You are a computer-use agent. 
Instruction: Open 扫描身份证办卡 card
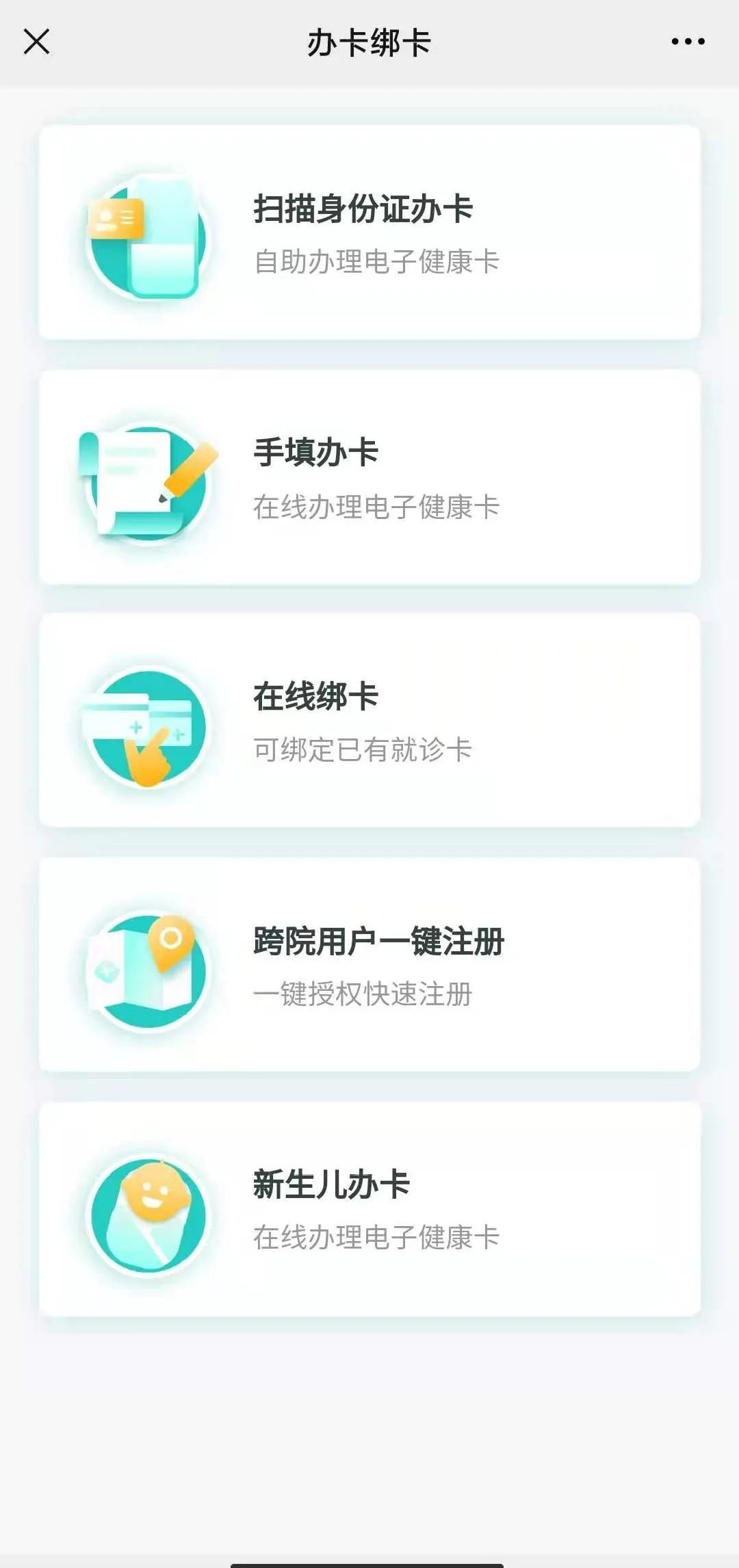coord(369,232)
